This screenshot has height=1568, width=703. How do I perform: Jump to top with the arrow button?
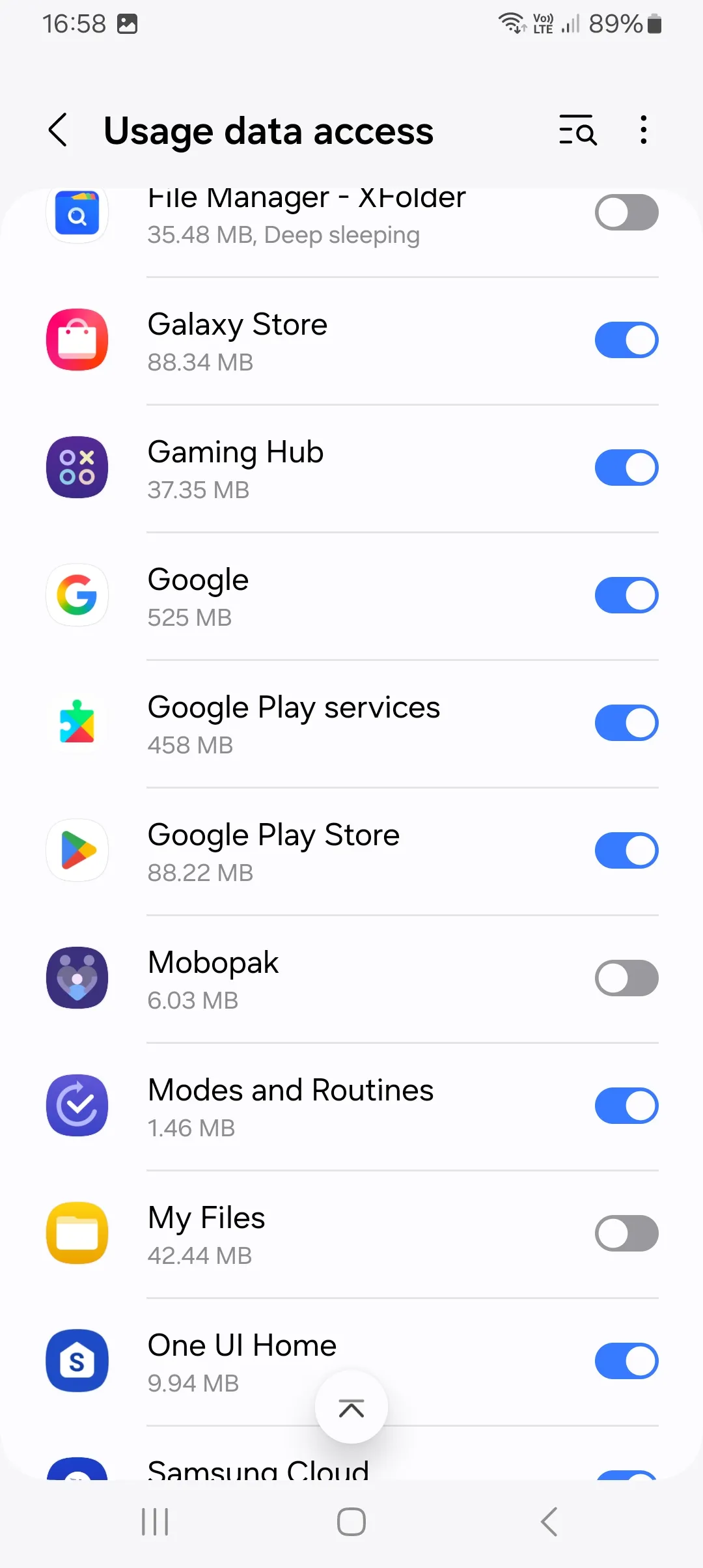tap(351, 1408)
